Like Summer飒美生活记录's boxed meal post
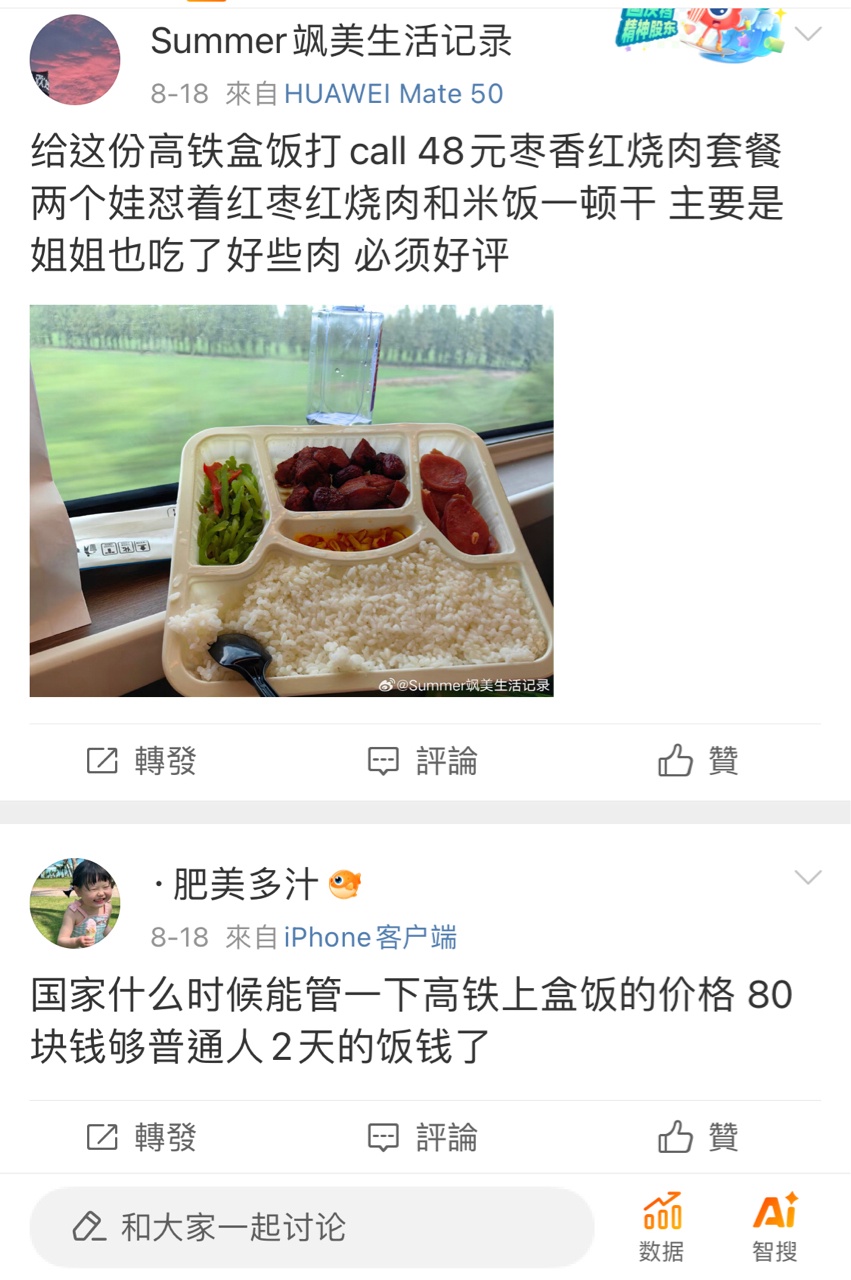This screenshot has width=851, height=1280. (698, 761)
